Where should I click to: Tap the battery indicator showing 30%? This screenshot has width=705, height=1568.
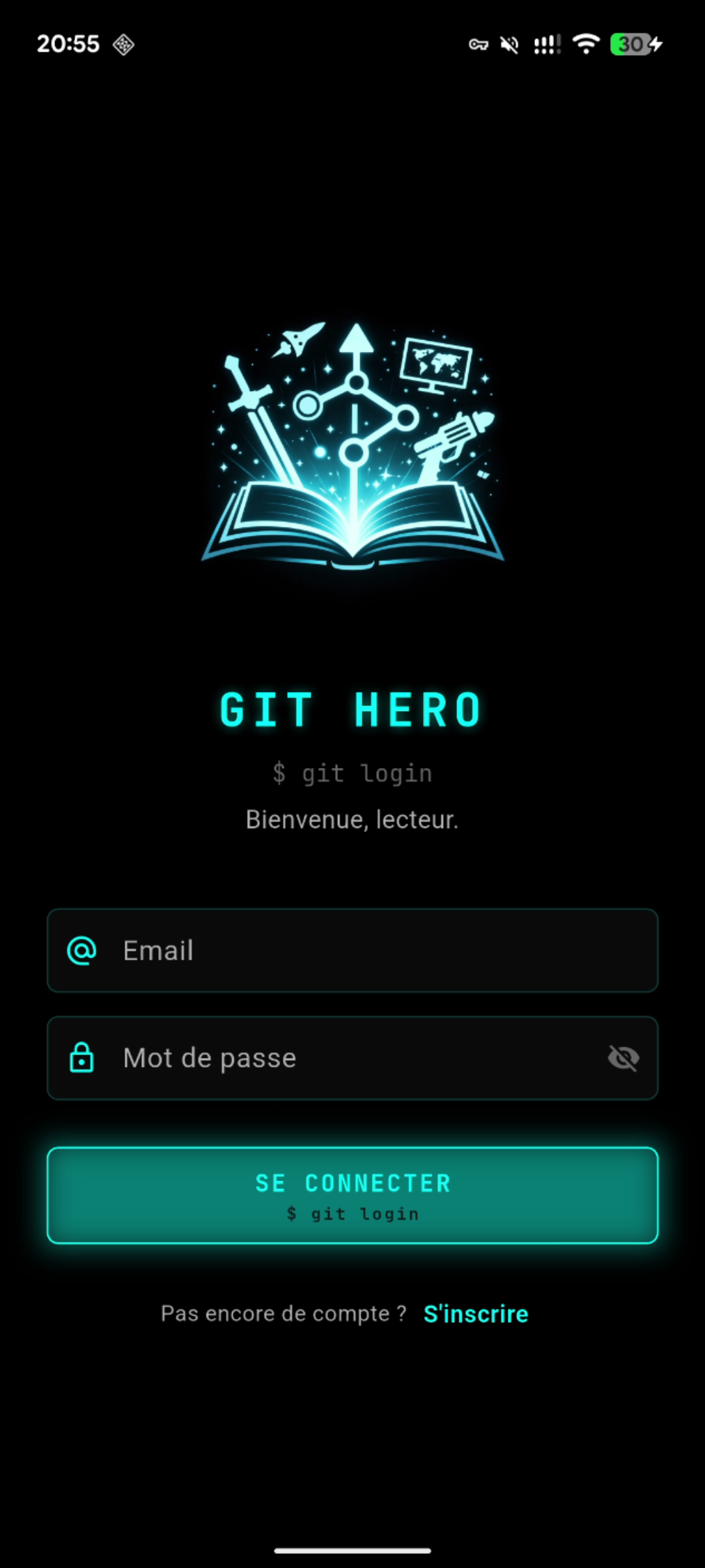click(x=630, y=44)
